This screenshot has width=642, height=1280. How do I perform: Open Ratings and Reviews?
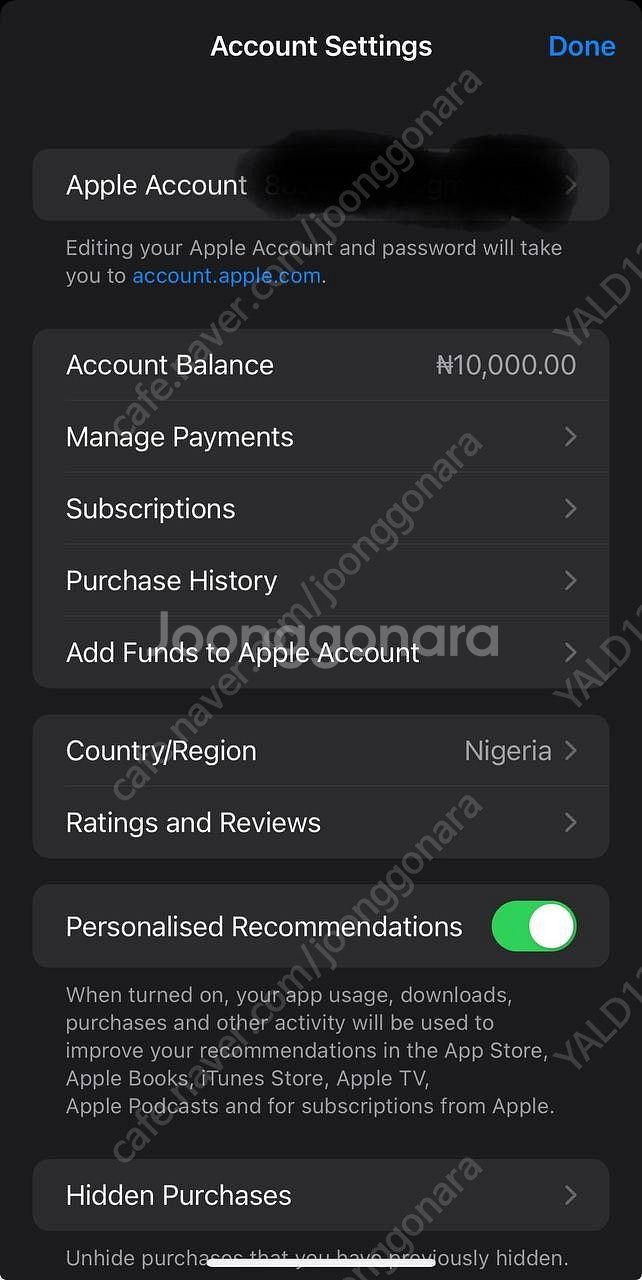[320, 823]
